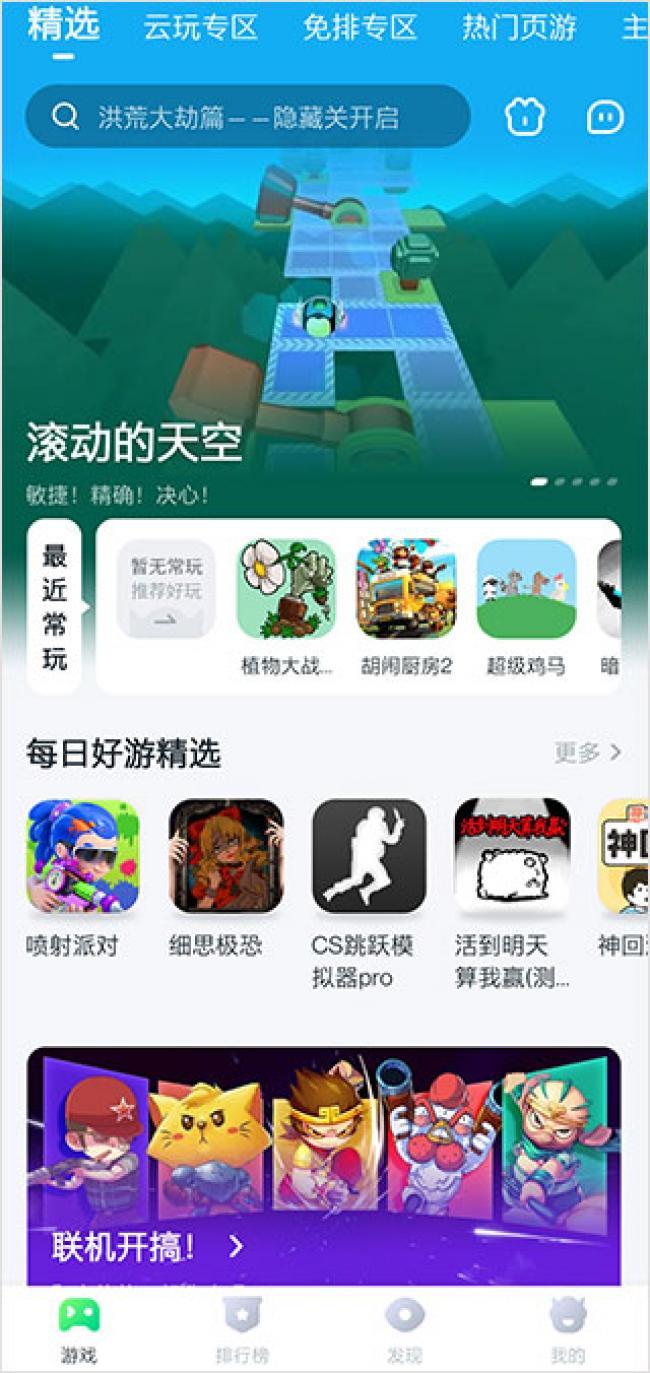Open the pig-face icon beside search

click(524, 118)
